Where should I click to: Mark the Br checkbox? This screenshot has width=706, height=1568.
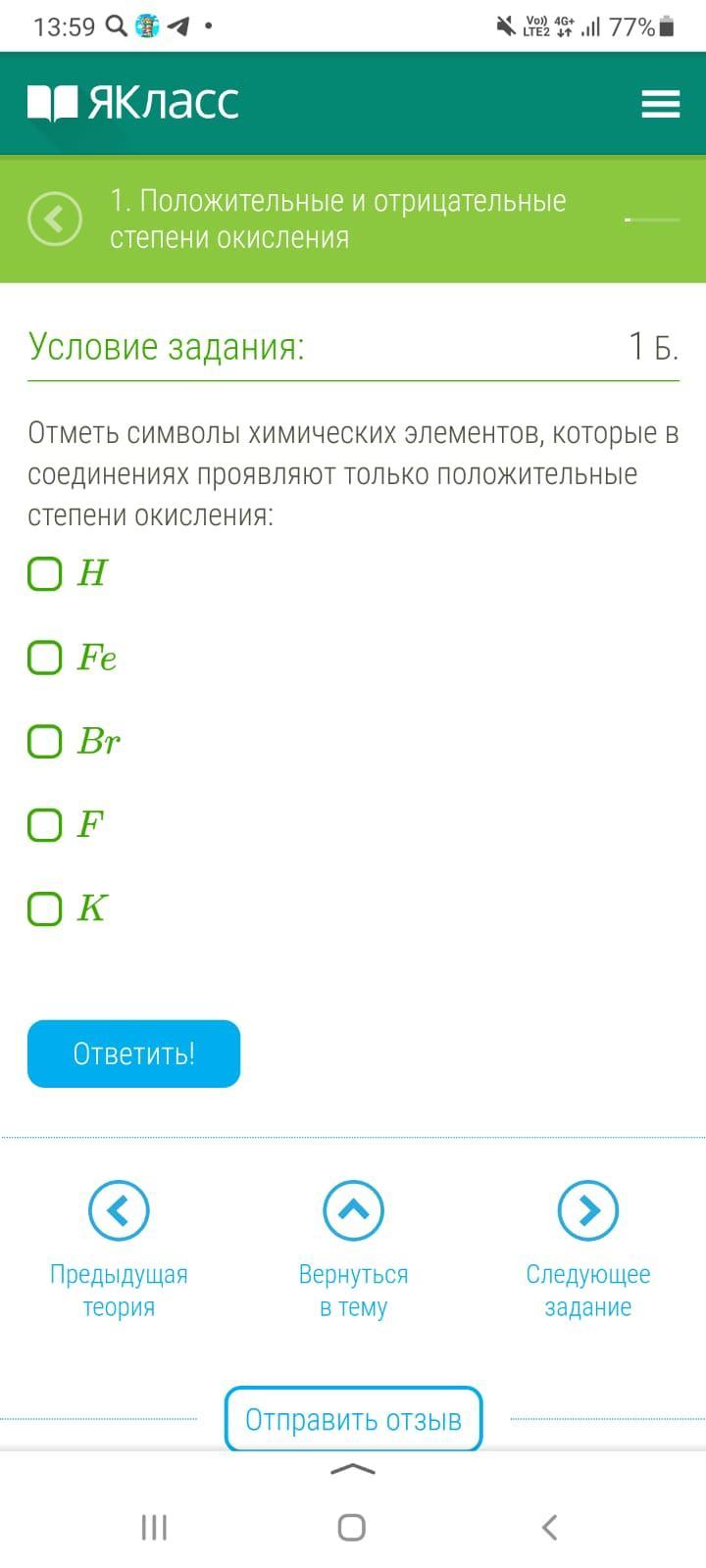(45, 741)
